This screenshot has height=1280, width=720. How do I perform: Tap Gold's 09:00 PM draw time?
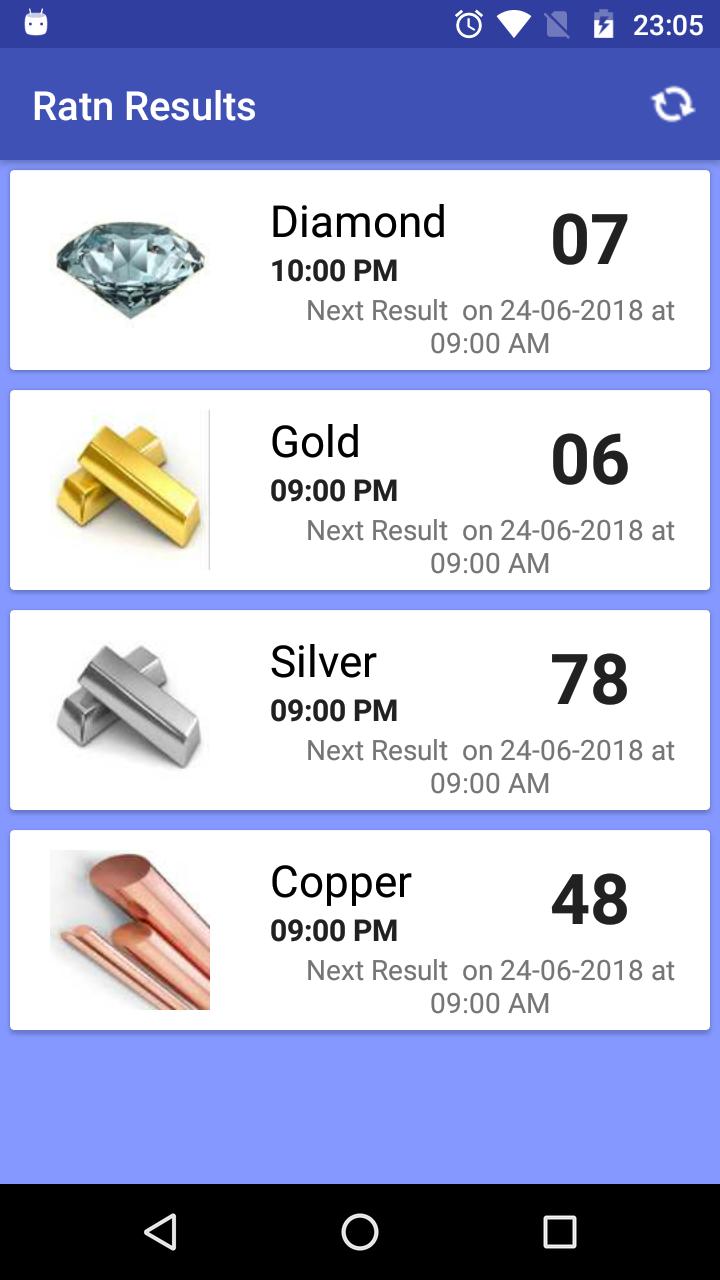click(333, 490)
